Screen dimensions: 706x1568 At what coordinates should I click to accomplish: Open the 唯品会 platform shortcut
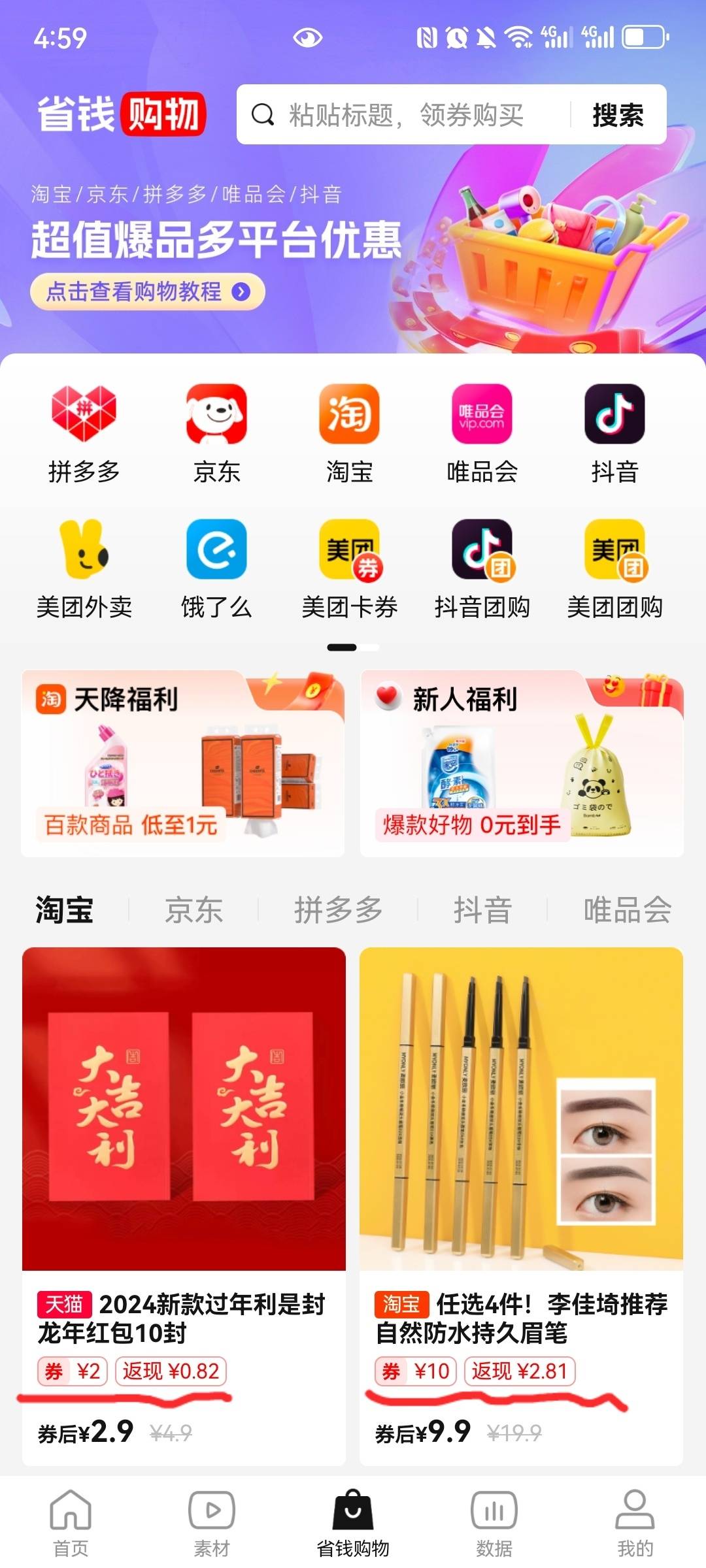(x=482, y=432)
